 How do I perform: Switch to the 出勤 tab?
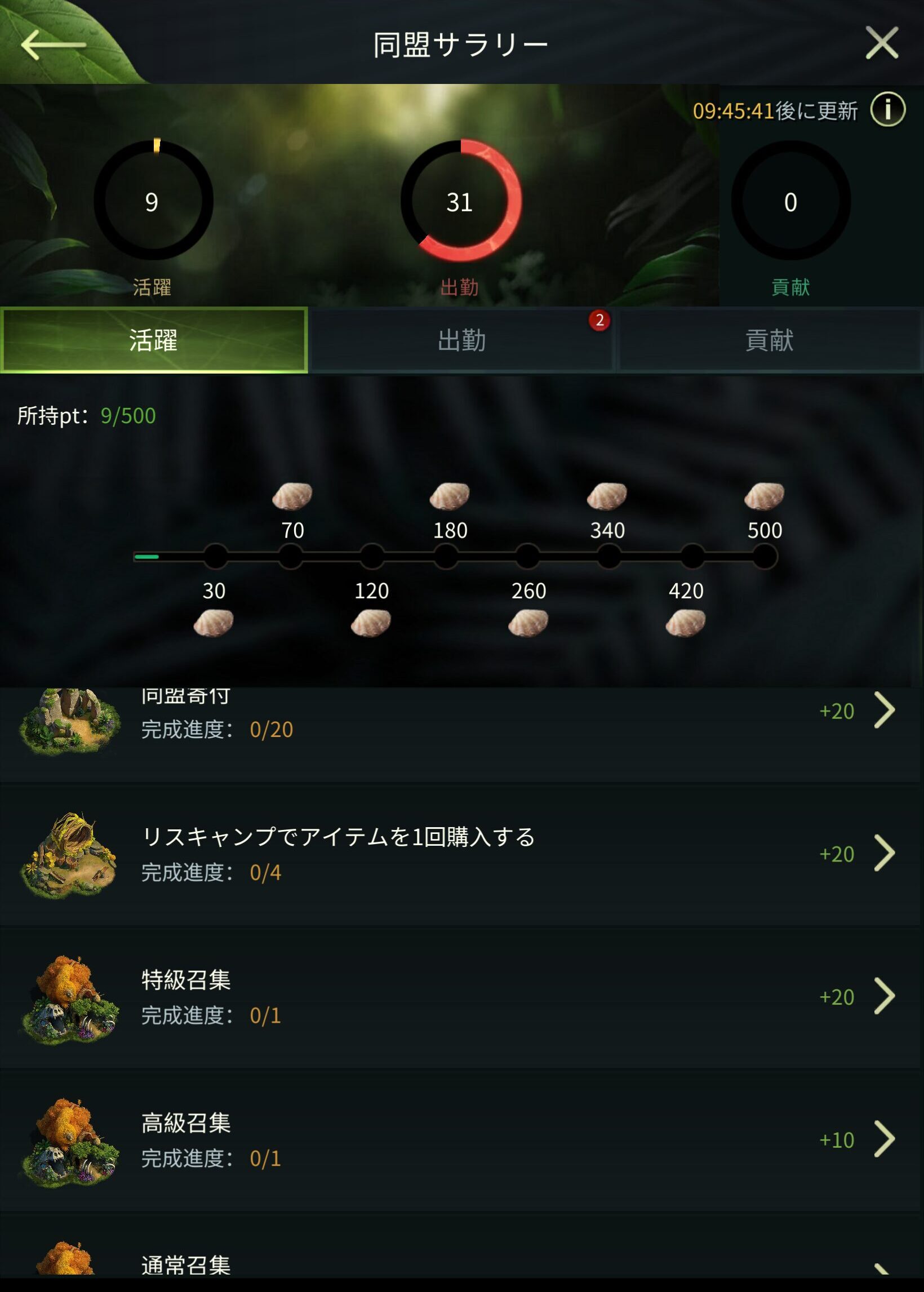tap(461, 340)
